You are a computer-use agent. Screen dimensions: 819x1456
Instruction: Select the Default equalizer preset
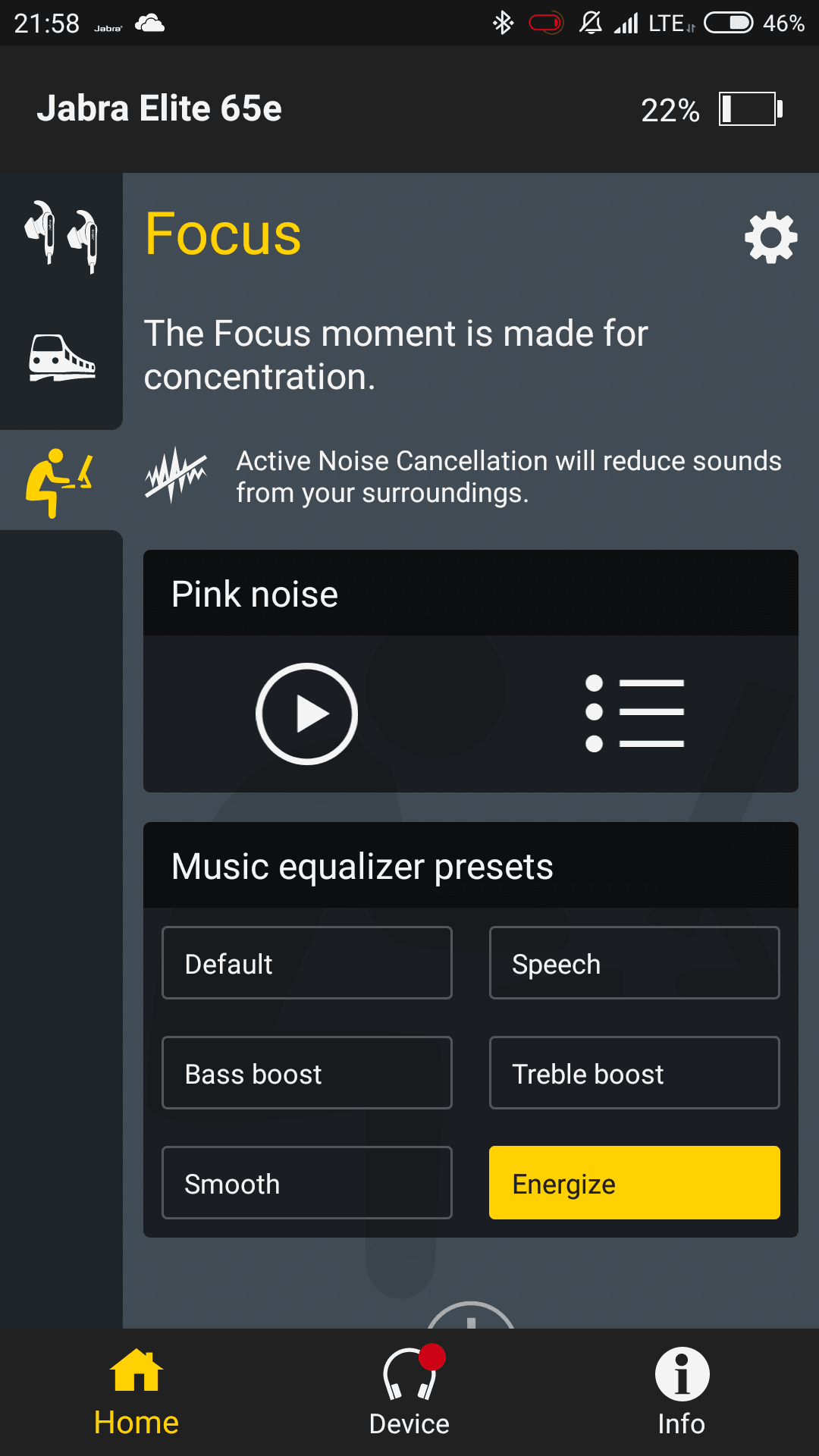[x=307, y=963]
